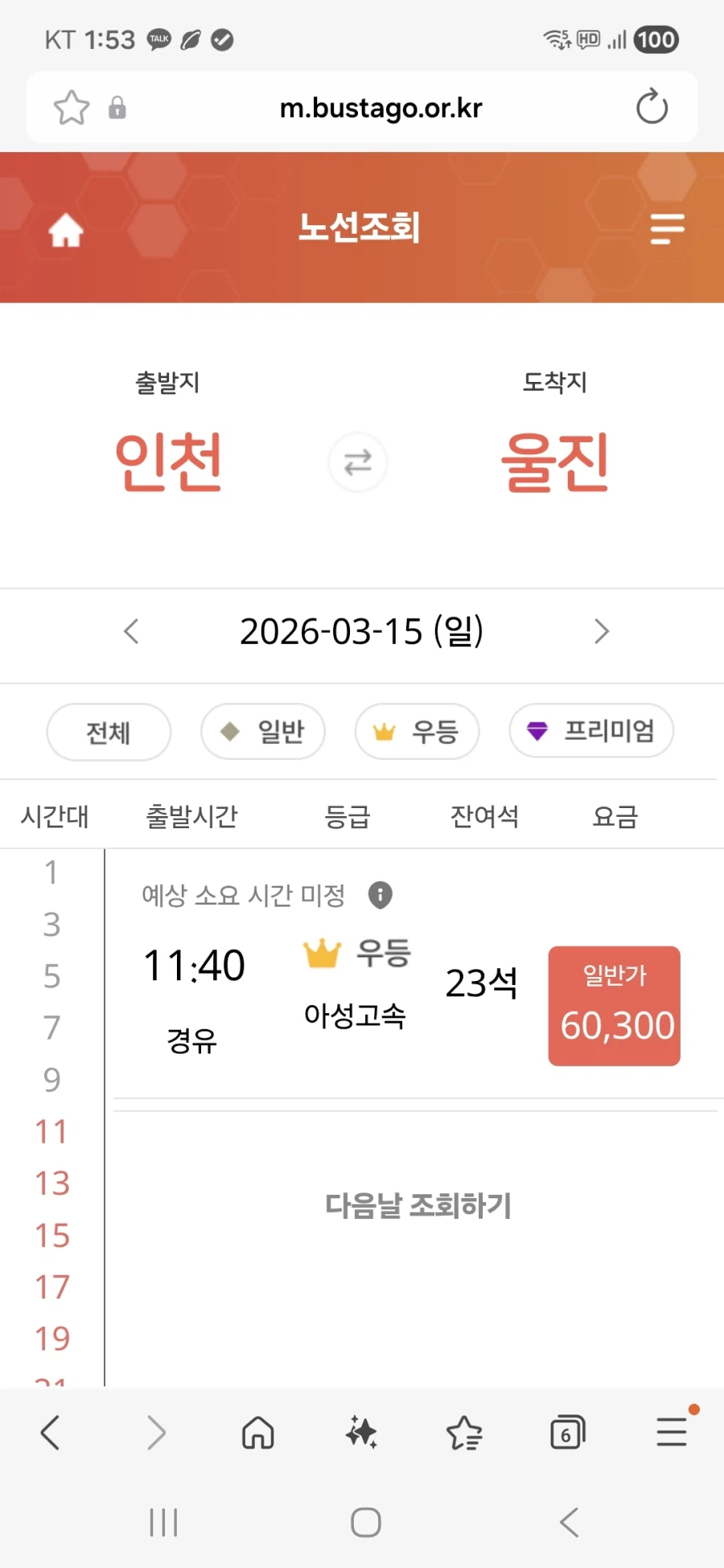Open browser bookmarks via the star icon
The width and height of the screenshot is (724, 1568).
pyautogui.click(x=464, y=1432)
